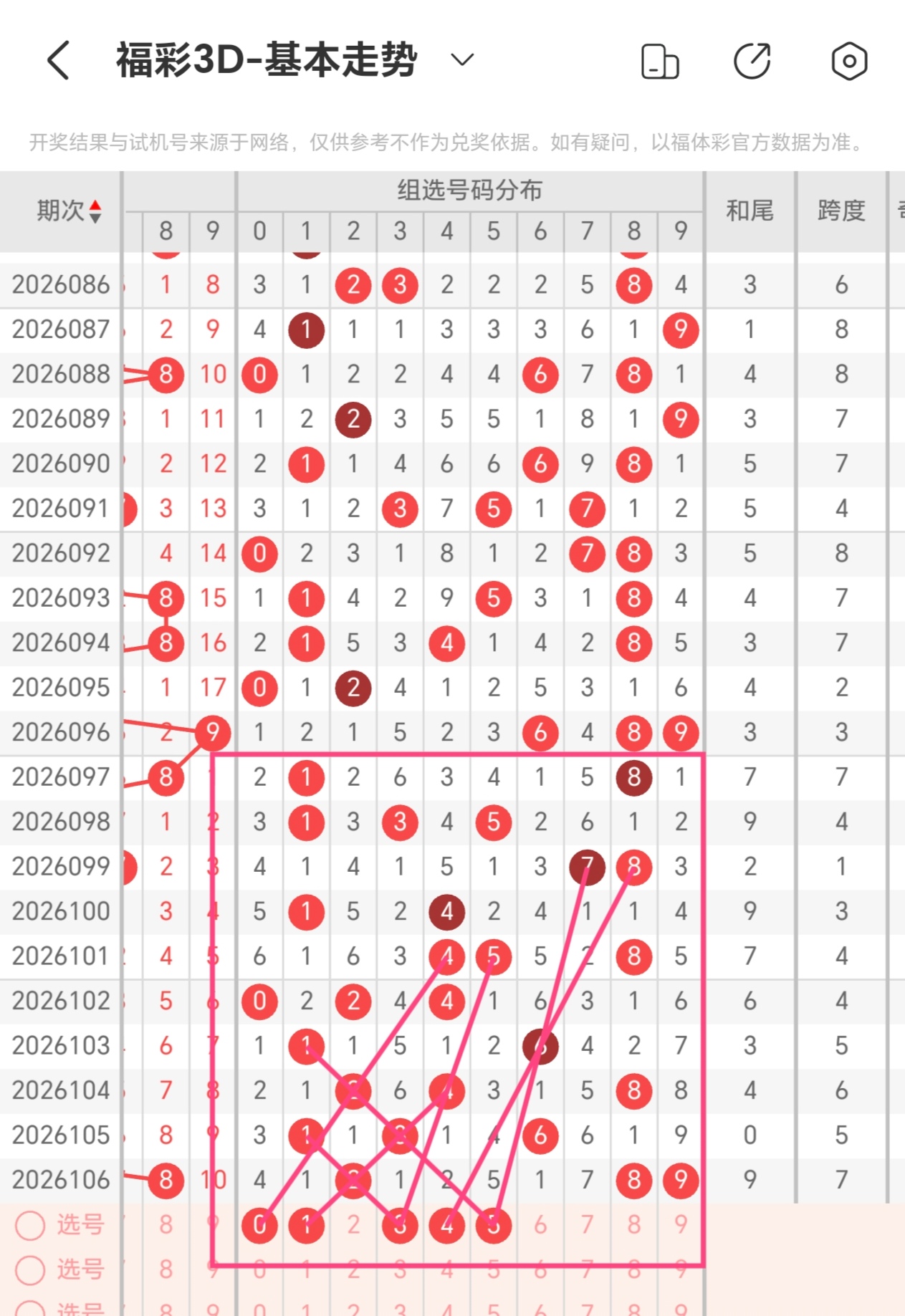Deselect number 4 in the first 选号 row
The height and width of the screenshot is (1316, 905).
pos(447,1225)
